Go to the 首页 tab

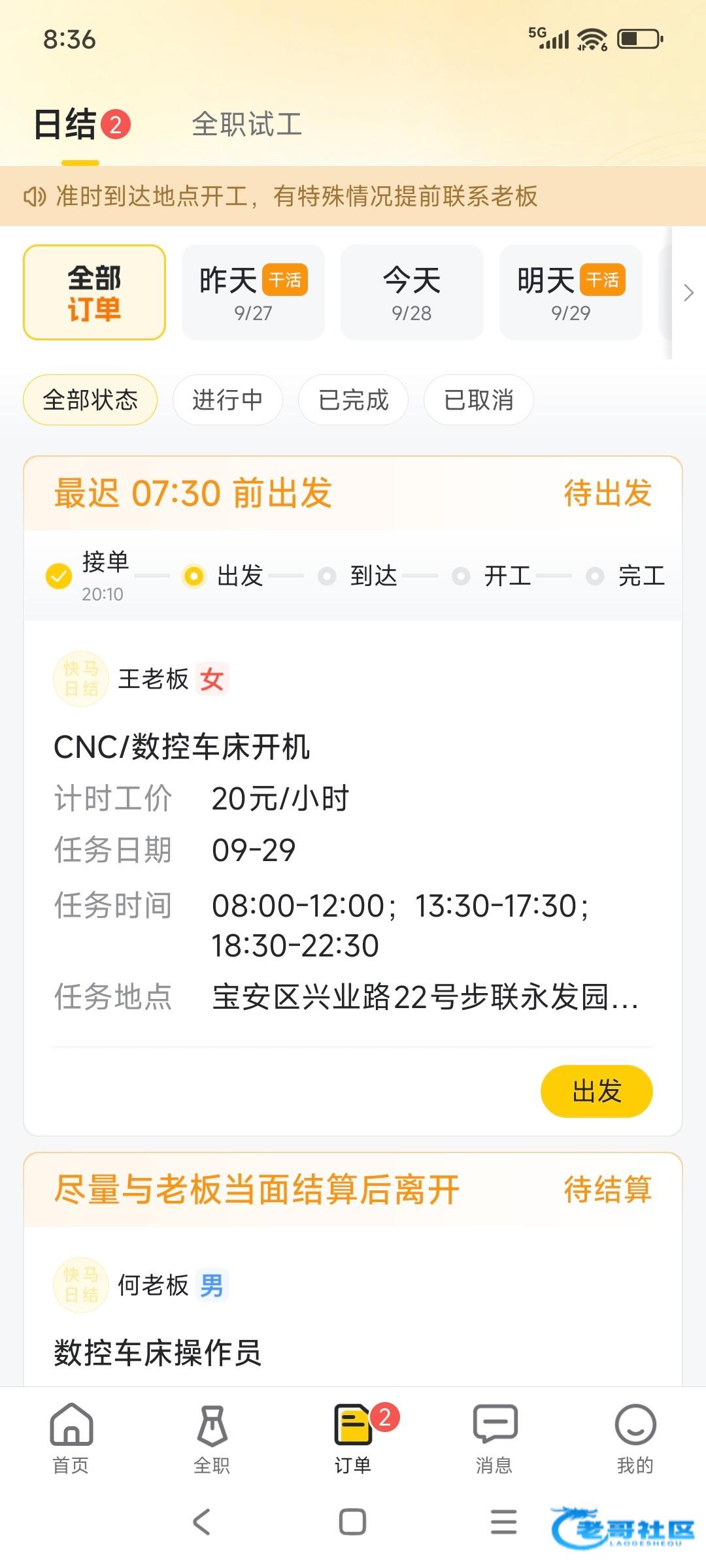point(71,1437)
